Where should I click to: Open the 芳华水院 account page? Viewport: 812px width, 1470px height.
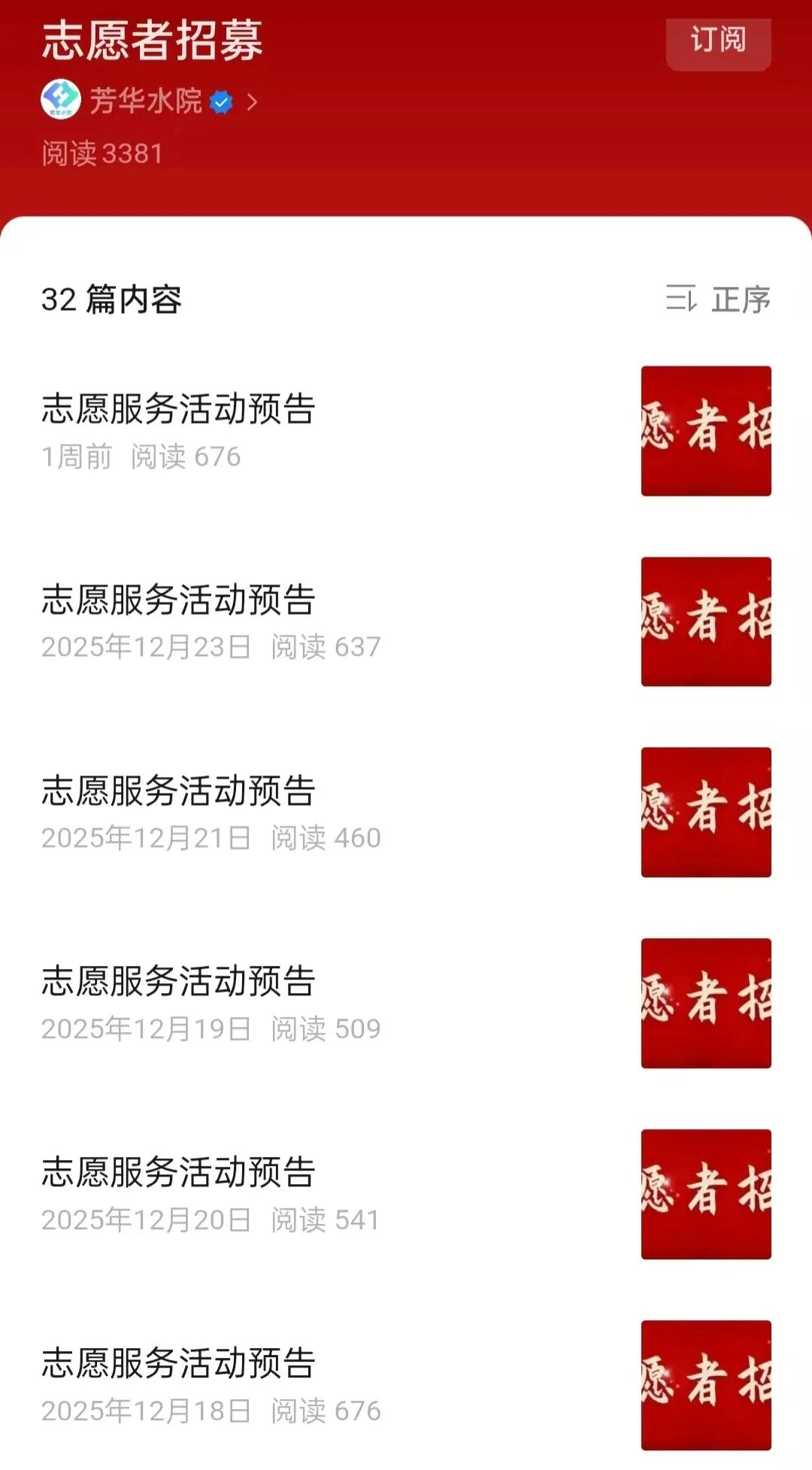tap(147, 101)
